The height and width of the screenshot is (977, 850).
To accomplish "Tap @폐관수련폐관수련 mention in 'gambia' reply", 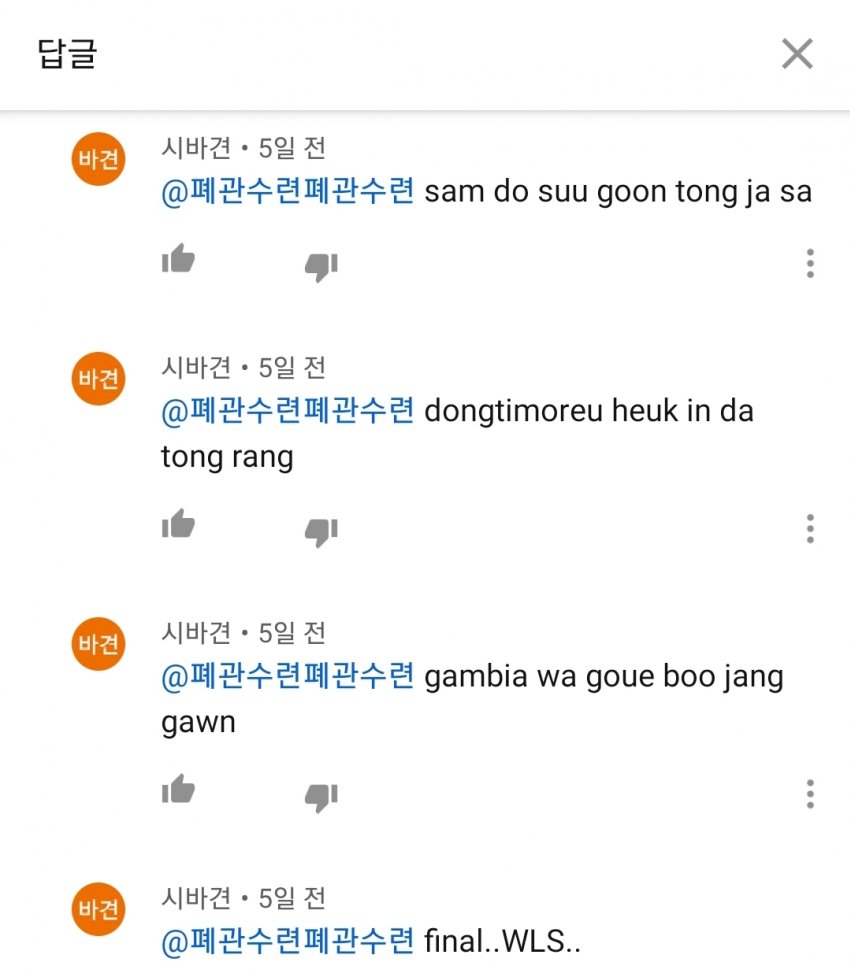I will [288, 677].
